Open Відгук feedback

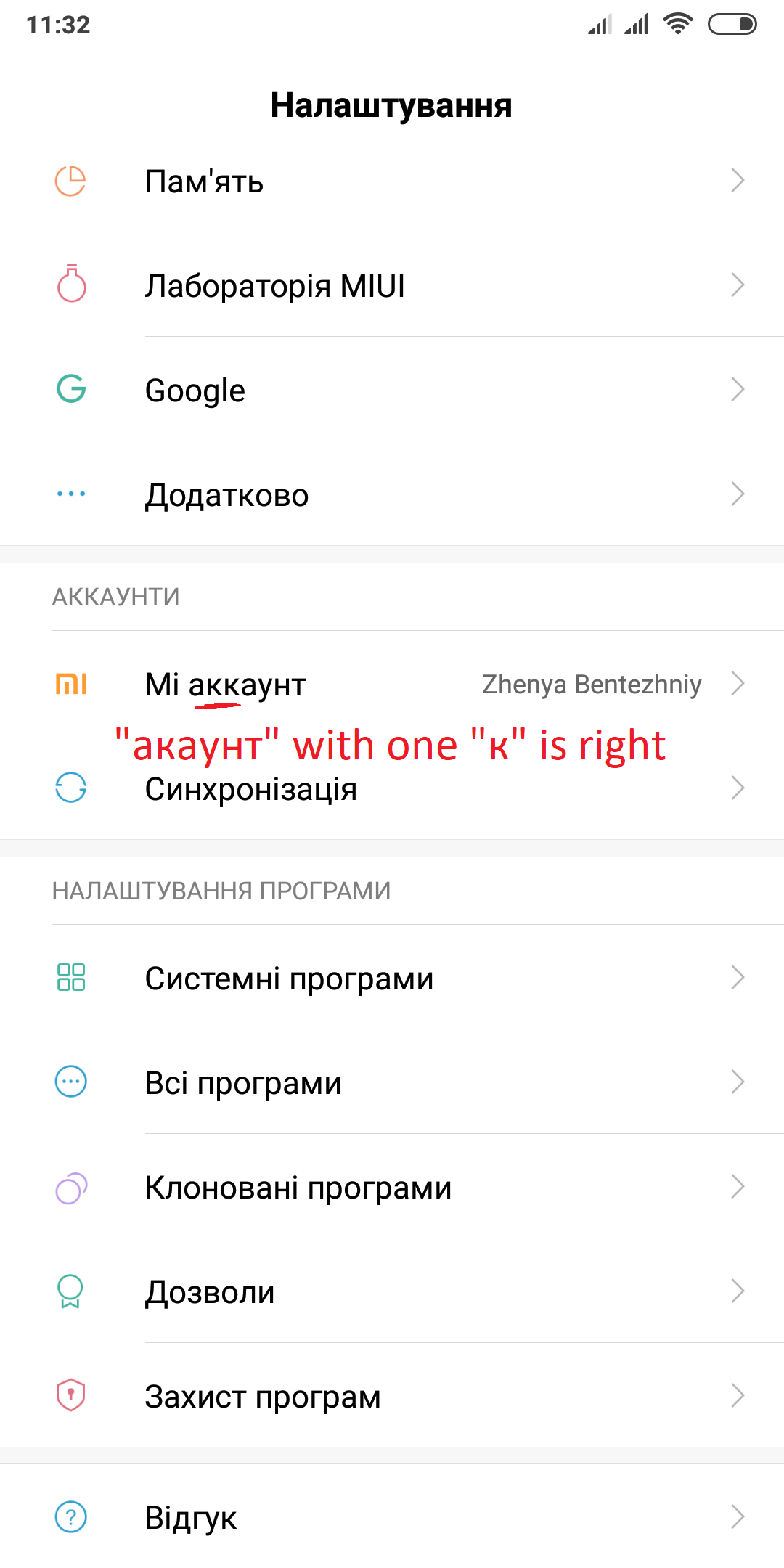392,1516
